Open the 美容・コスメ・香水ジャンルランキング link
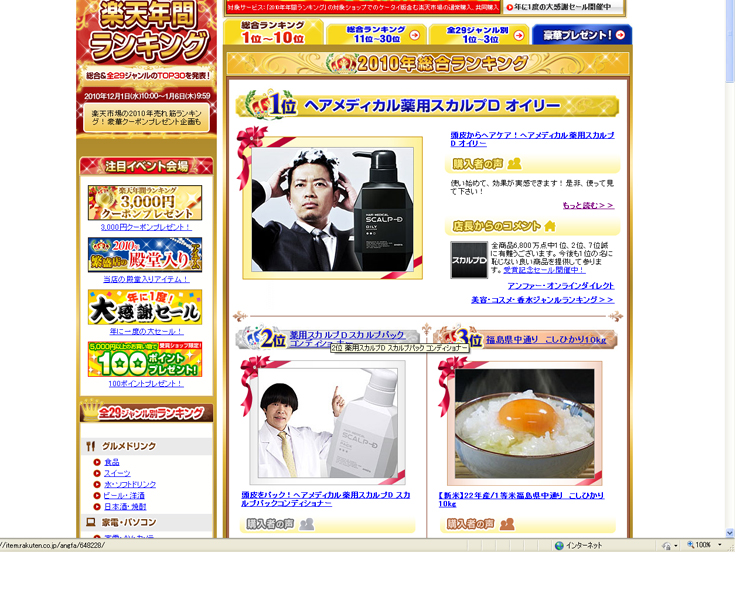 542,299
